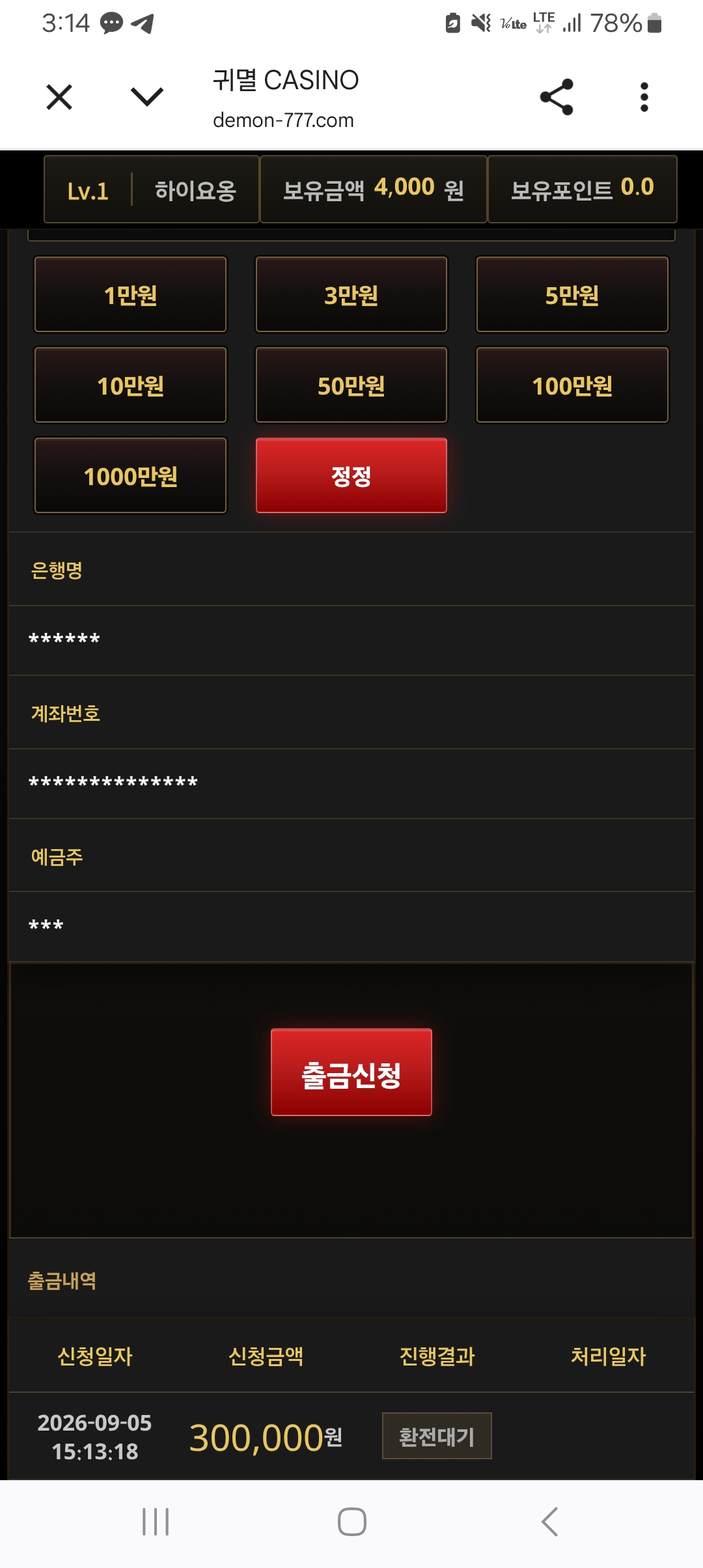Reset the amount with 정정 button
The width and height of the screenshot is (703, 1568).
351,475
